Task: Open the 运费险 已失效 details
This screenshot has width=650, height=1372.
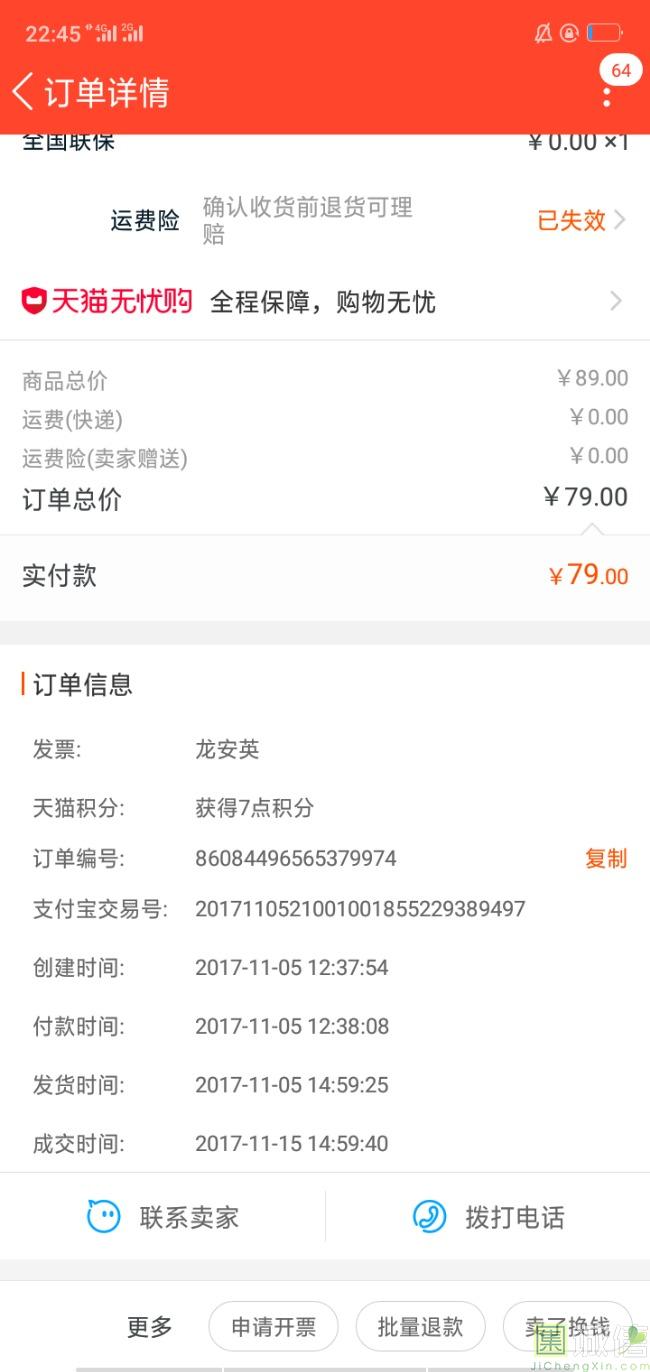Action: pyautogui.click(x=581, y=220)
